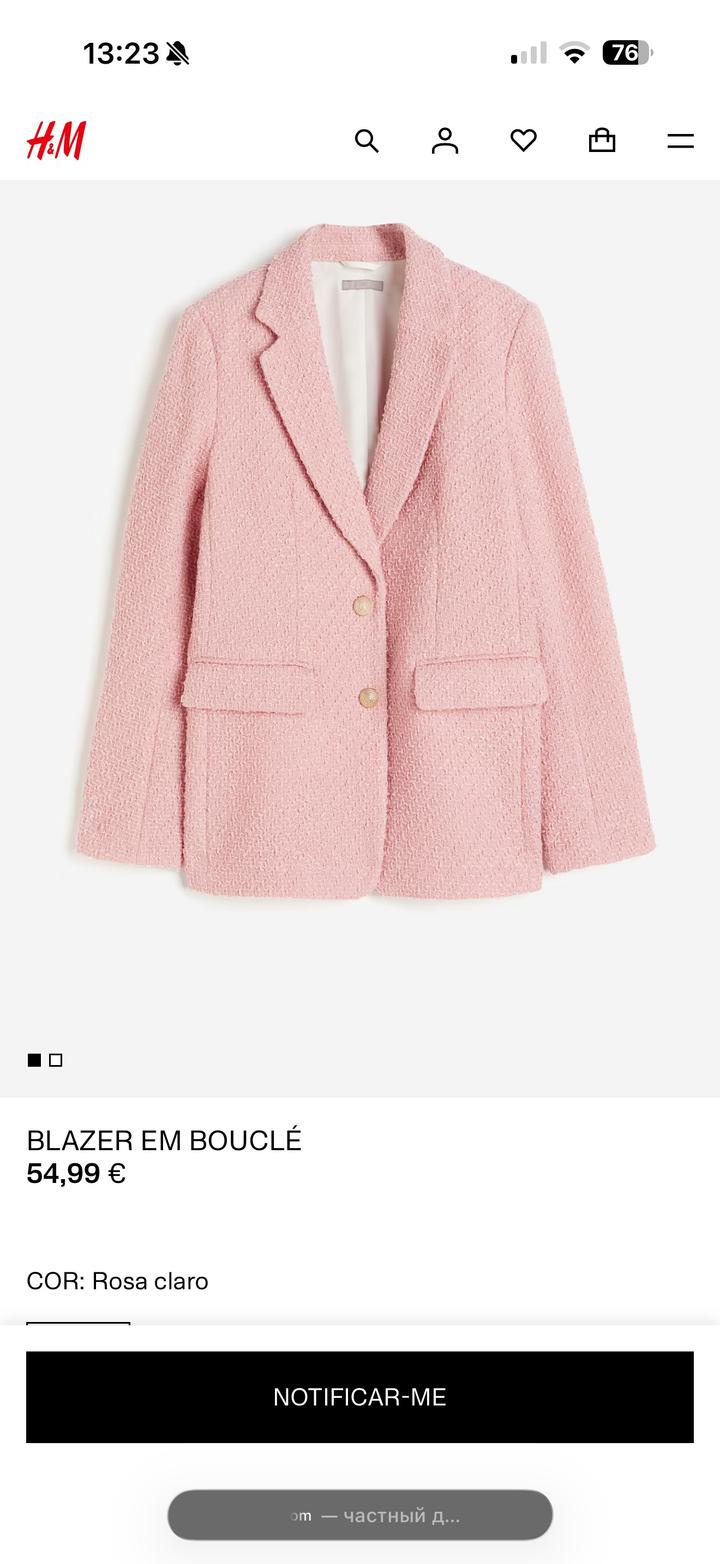Open the shopping bag
The image size is (720, 1564).
602,141
